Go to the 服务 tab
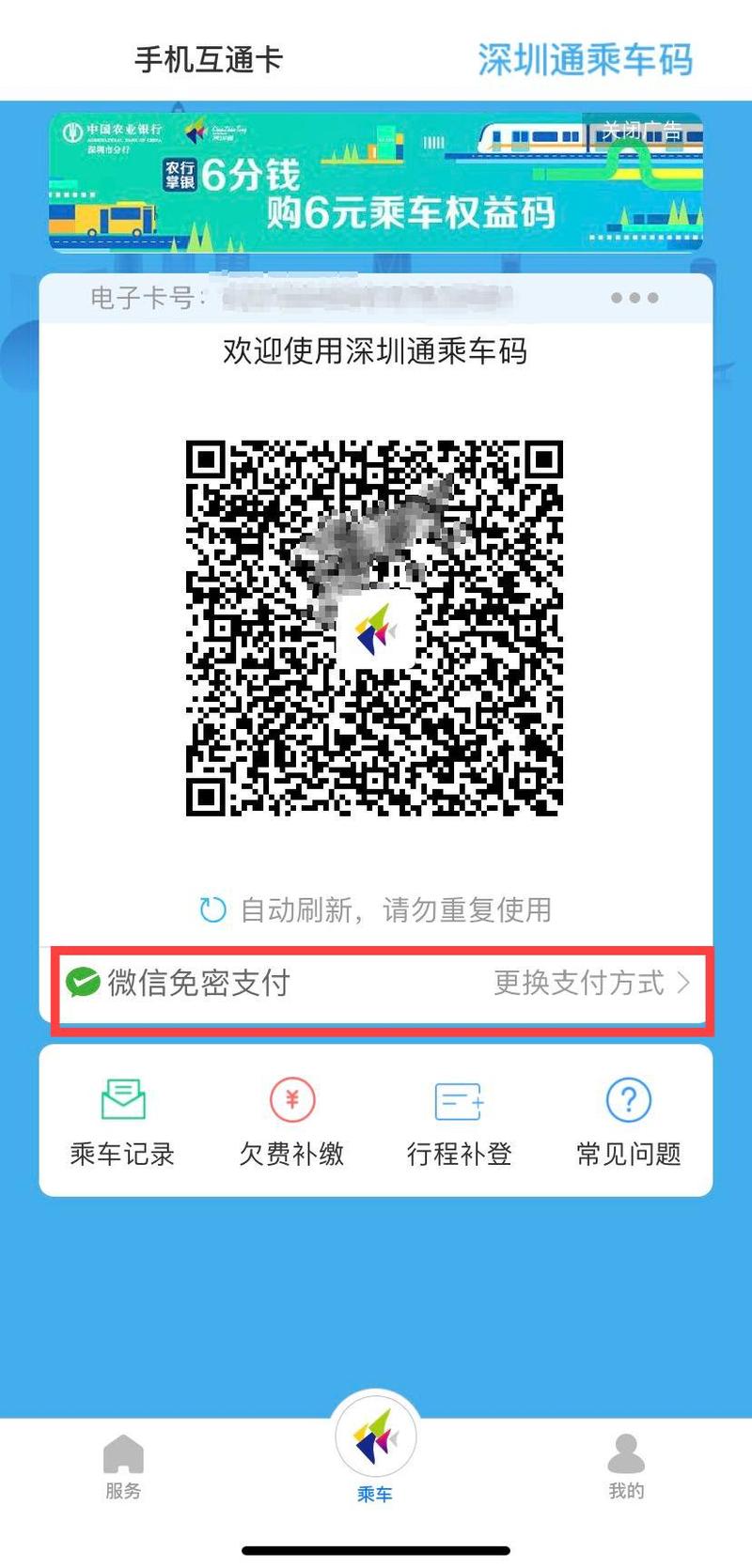Viewport: 752px width, 1568px height. click(123, 1466)
